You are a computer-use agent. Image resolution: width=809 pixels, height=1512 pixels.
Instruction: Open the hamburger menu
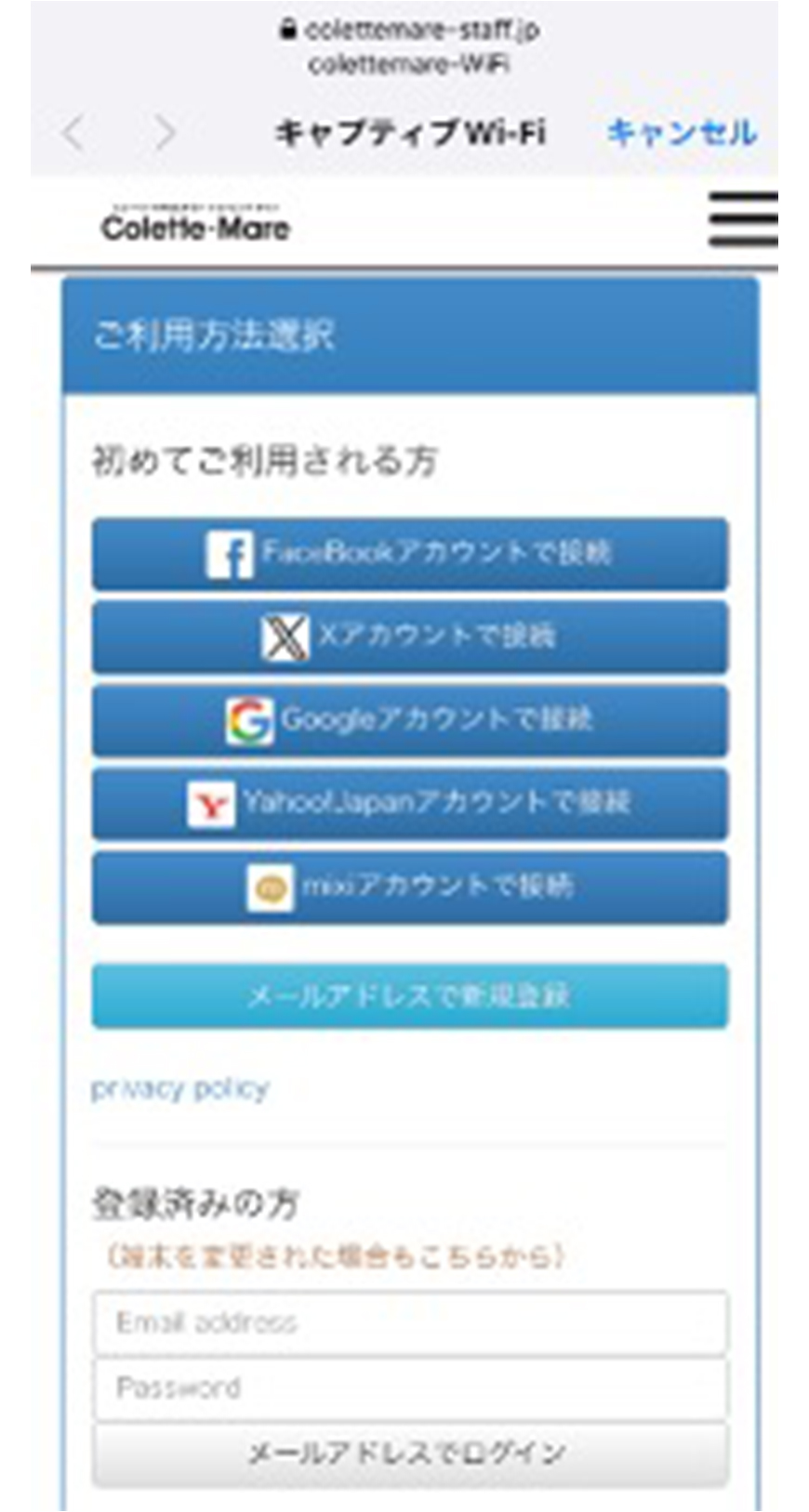[742, 219]
